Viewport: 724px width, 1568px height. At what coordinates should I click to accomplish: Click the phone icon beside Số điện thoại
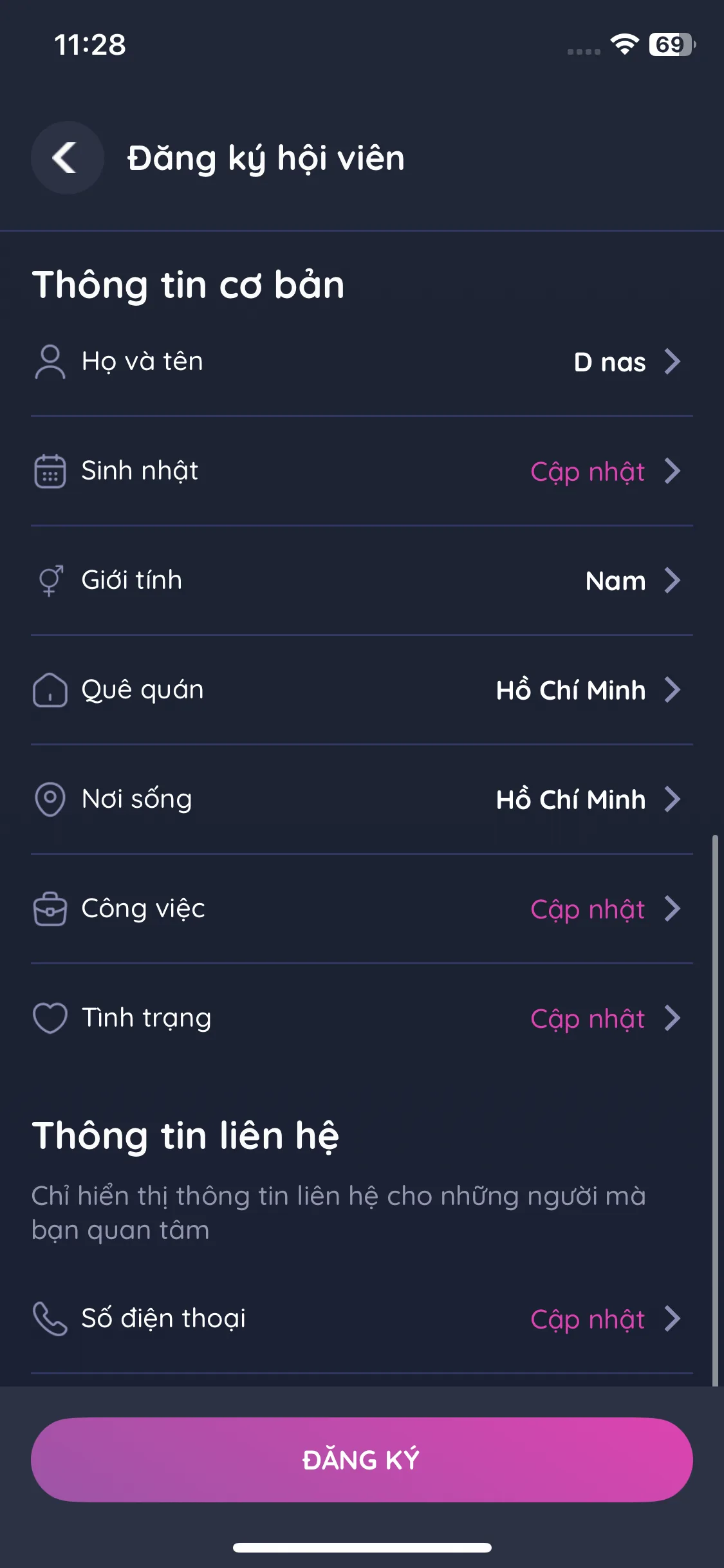(x=51, y=1318)
